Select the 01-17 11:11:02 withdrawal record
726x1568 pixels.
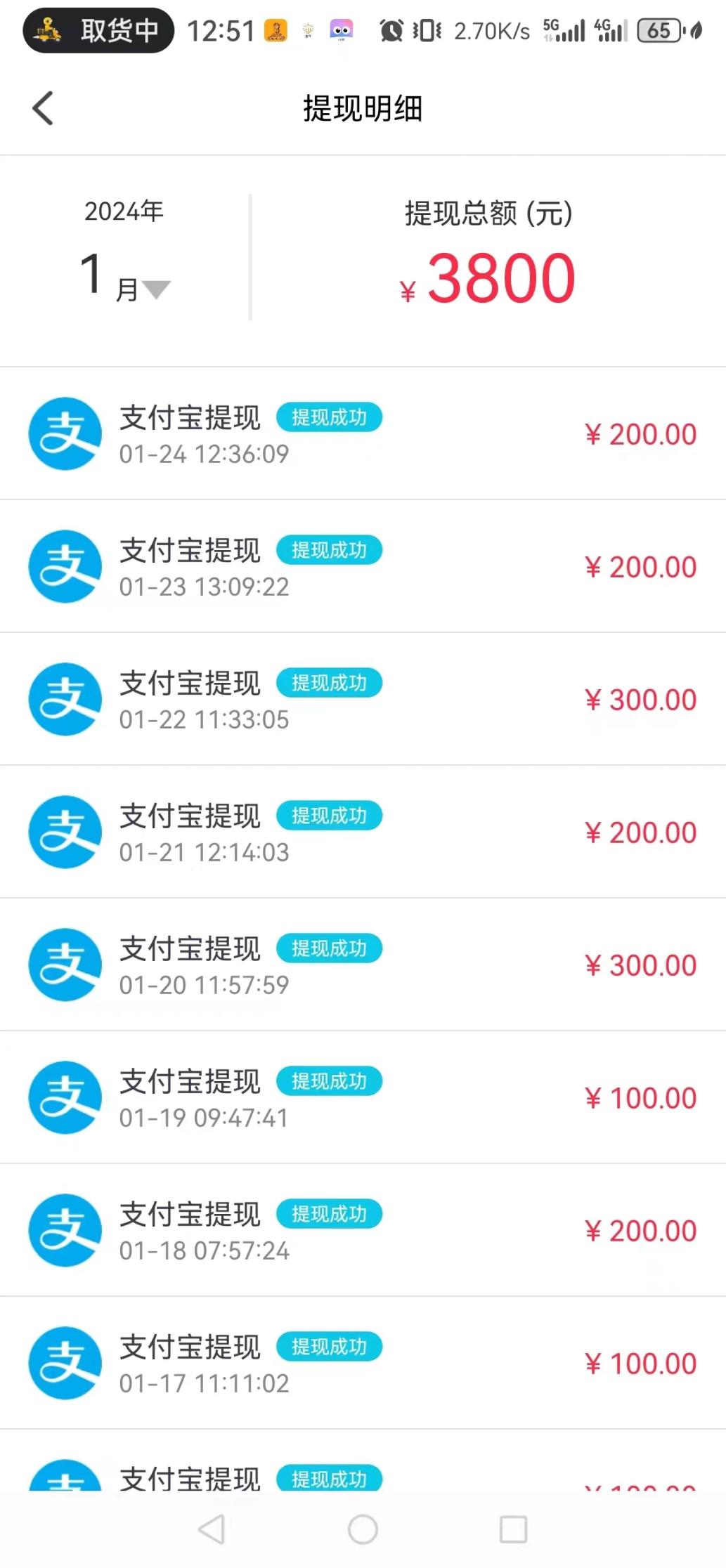[363, 1364]
